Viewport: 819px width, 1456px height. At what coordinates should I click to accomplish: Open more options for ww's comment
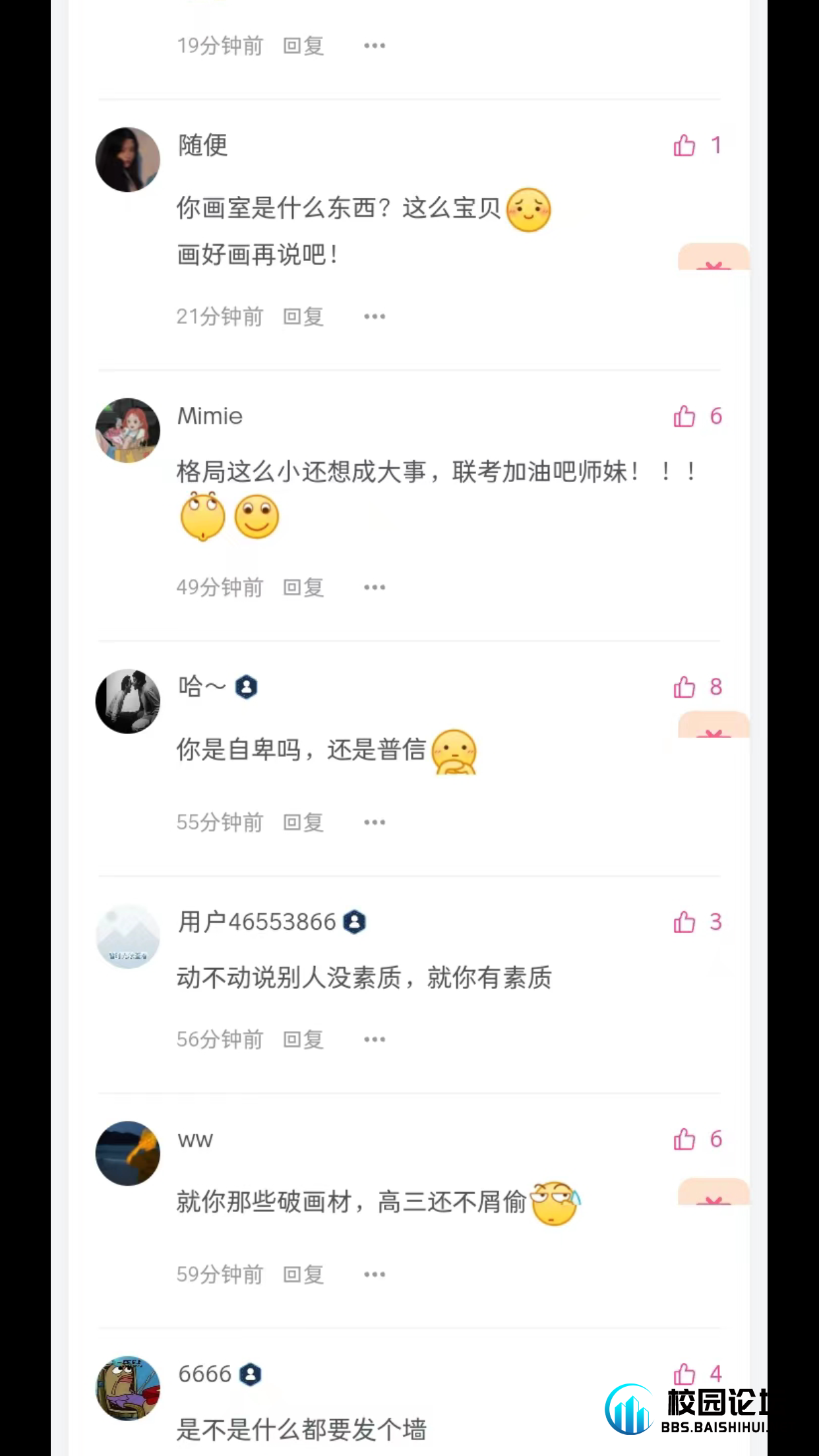click(374, 1274)
